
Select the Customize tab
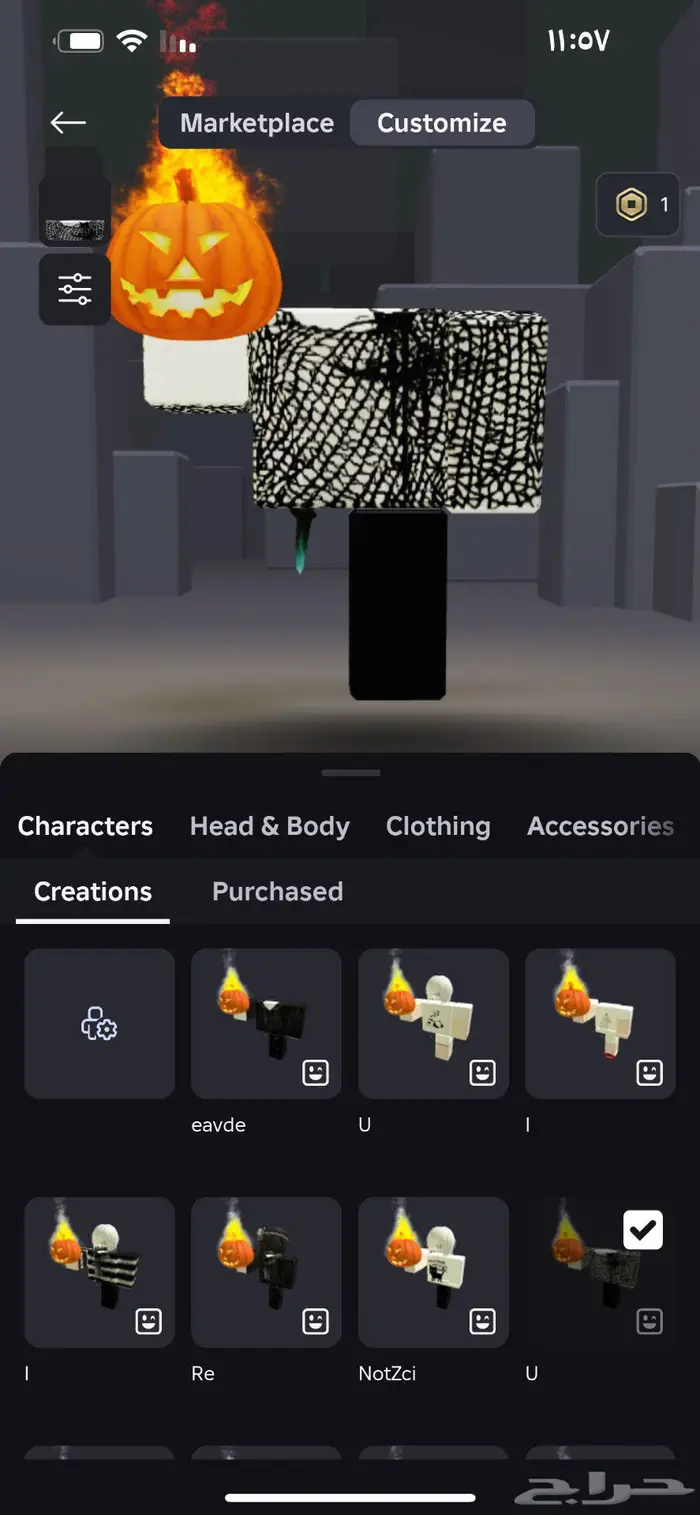coord(441,123)
